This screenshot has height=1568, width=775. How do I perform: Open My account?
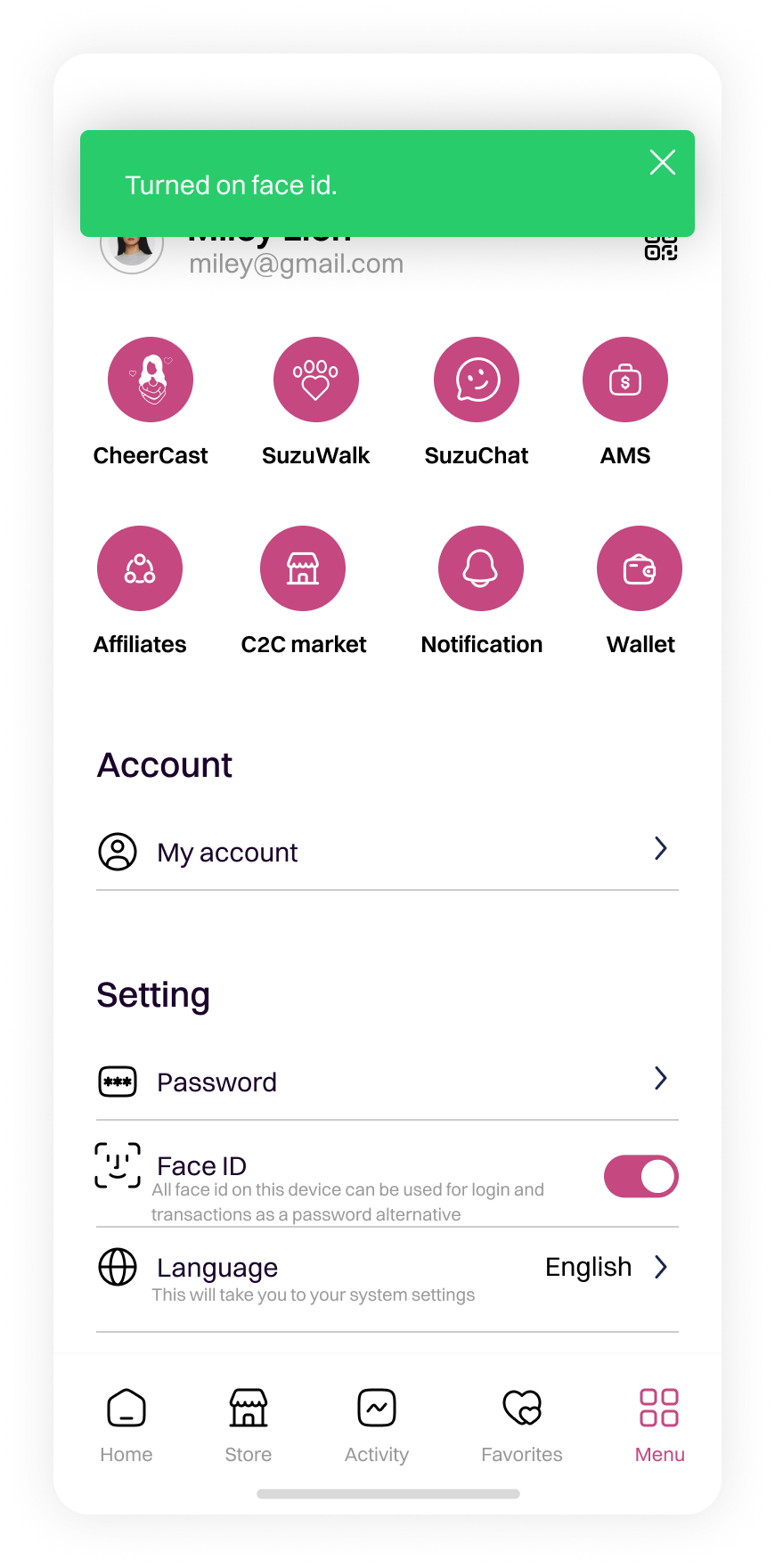[387, 852]
